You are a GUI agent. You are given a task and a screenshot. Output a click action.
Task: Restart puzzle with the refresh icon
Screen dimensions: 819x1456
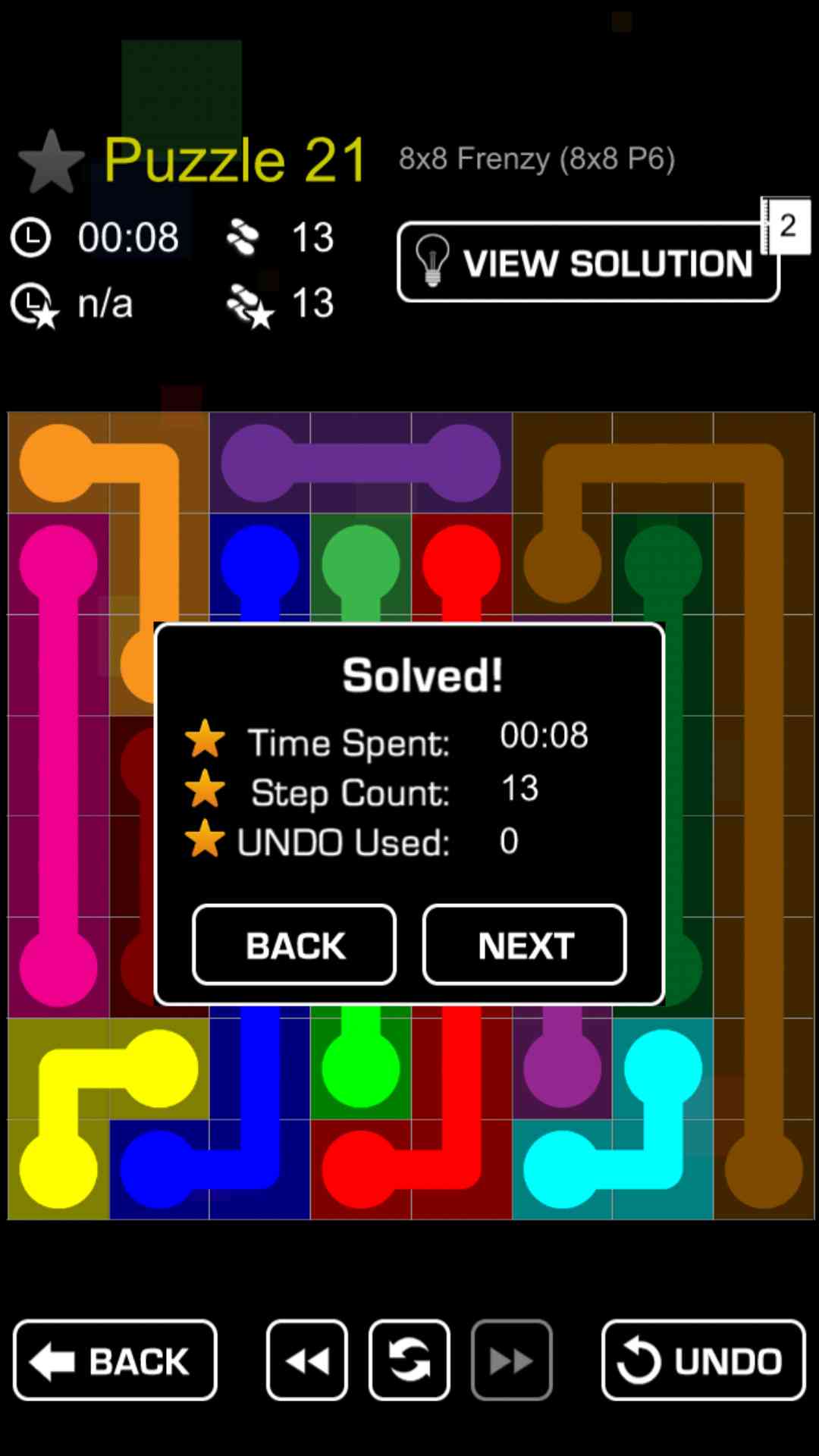click(x=409, y=1360)
